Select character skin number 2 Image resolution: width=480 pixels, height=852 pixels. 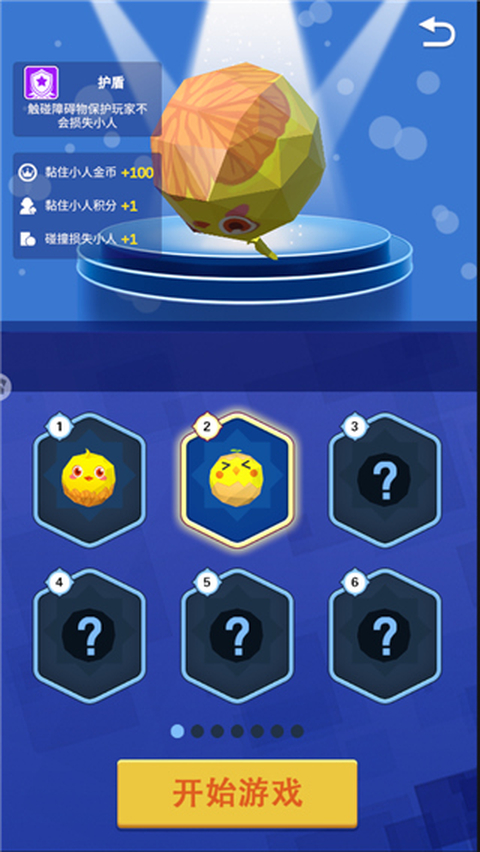pyautogui.click(x=237, y=480)
